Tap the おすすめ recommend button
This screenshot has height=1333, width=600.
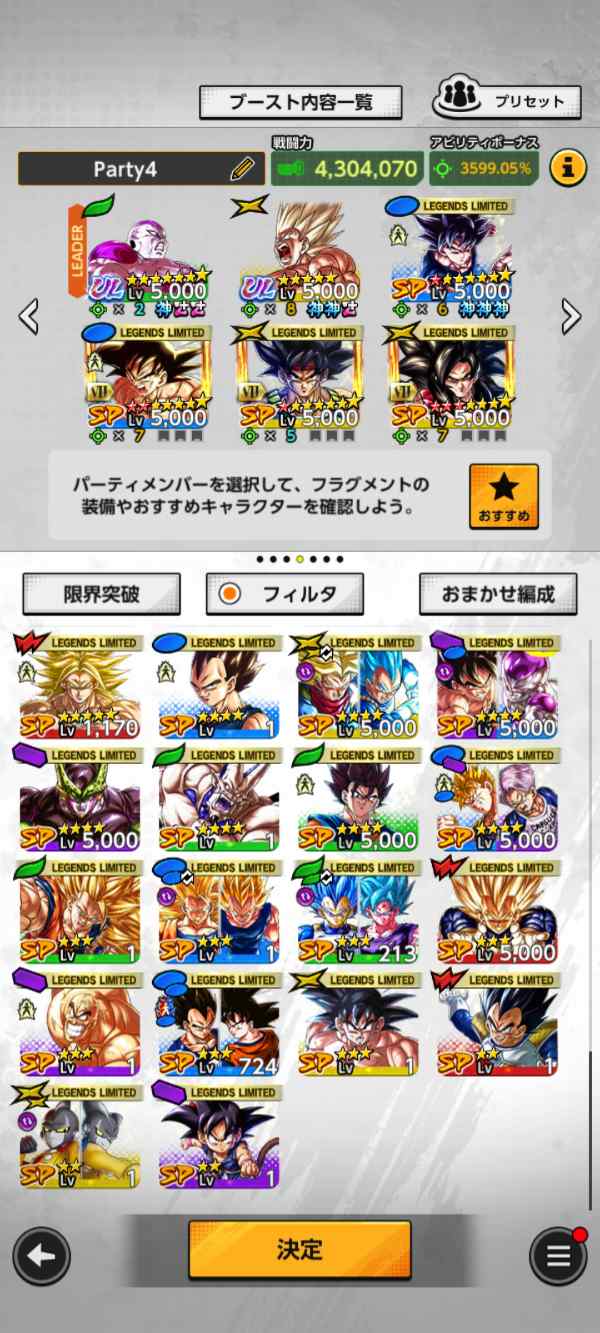pos(503,497)
